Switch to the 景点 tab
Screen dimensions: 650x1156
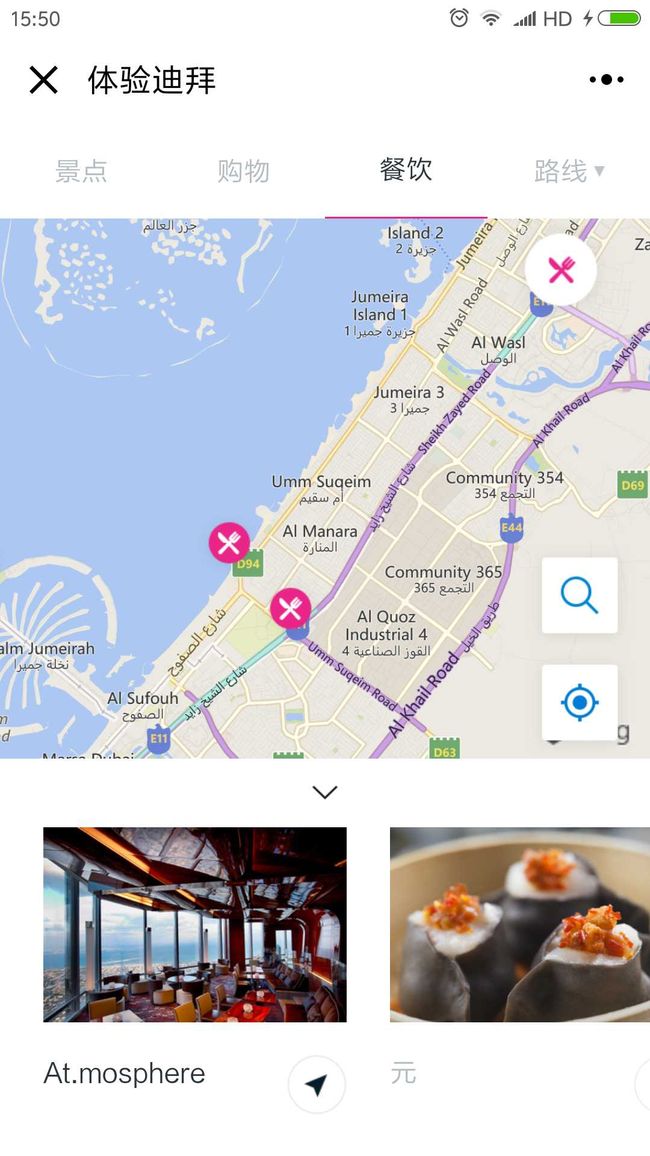pyautogui.click(x=81, y=171)
